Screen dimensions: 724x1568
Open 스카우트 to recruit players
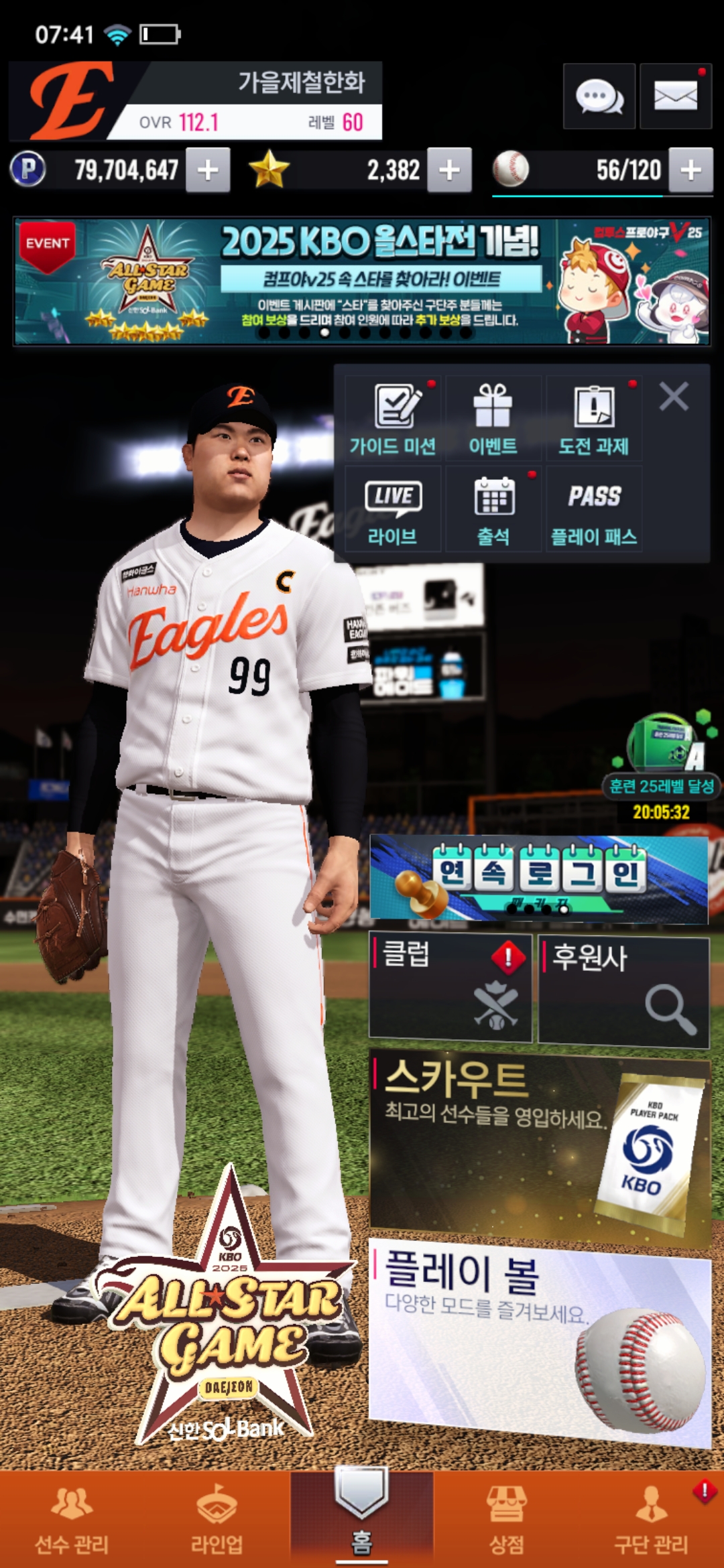539,1146
